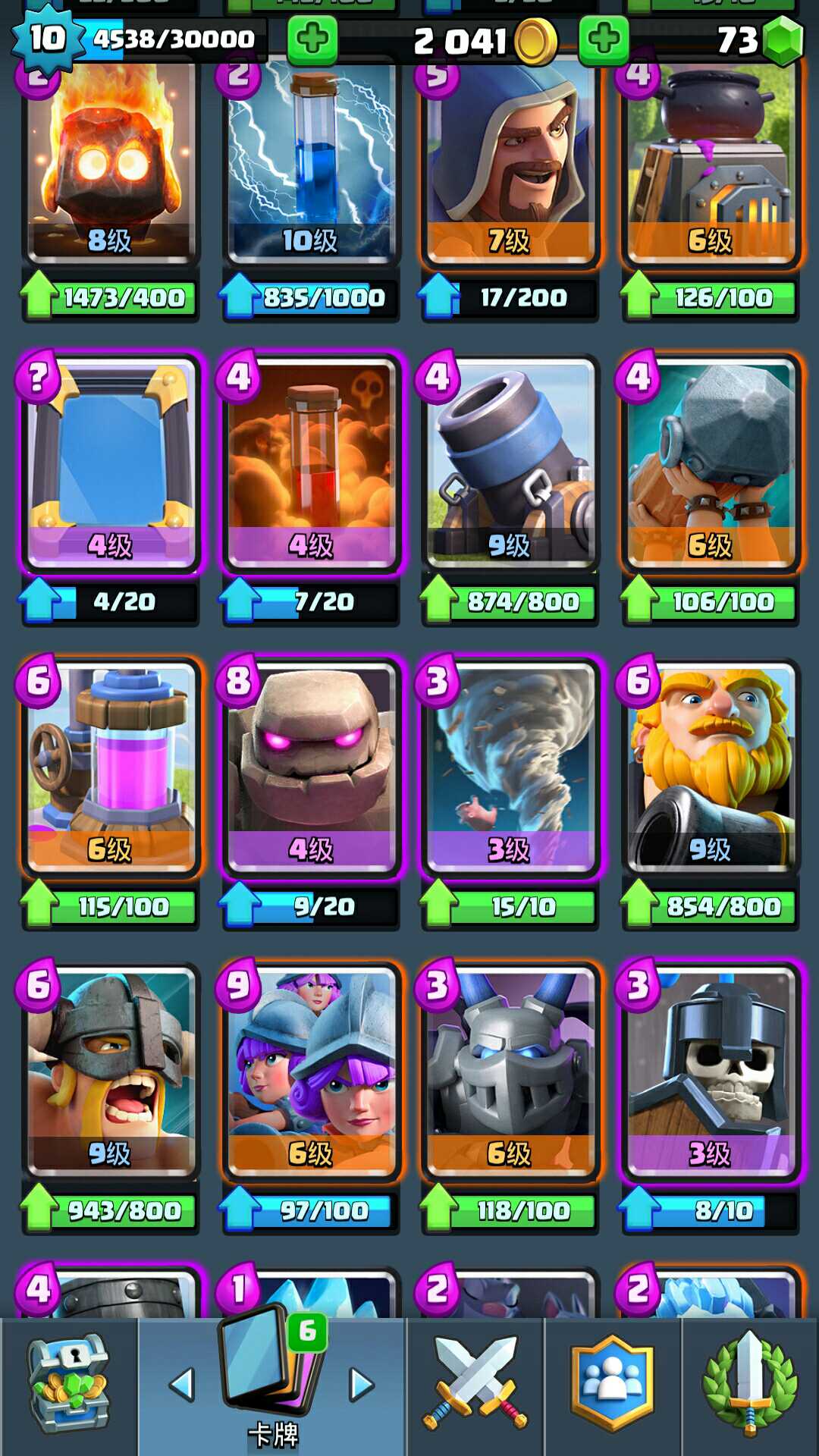Open the Mirror card with question mark
This screenshot has width=819, height=1456.
tap(111, 463)
